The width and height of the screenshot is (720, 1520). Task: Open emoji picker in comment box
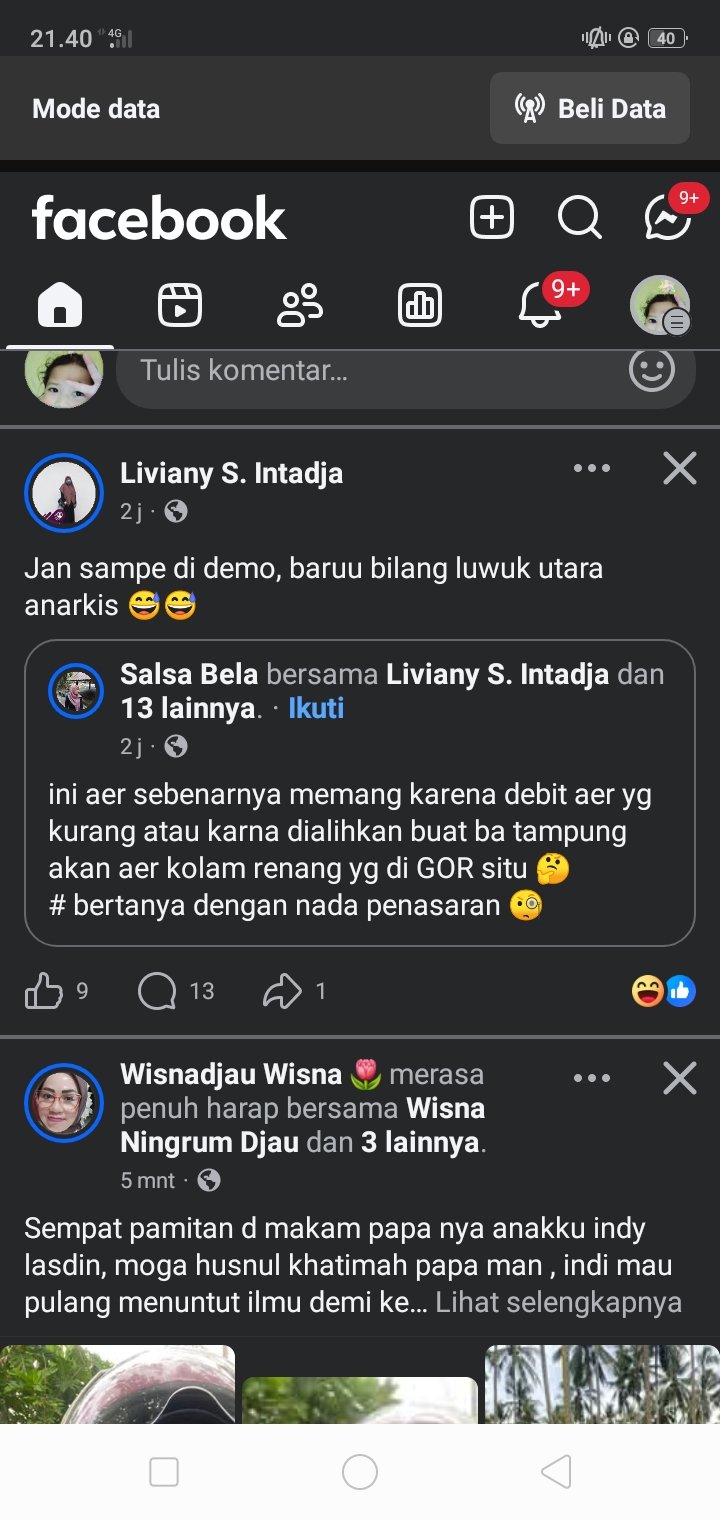pyautogui.click(x=651, y=371)
